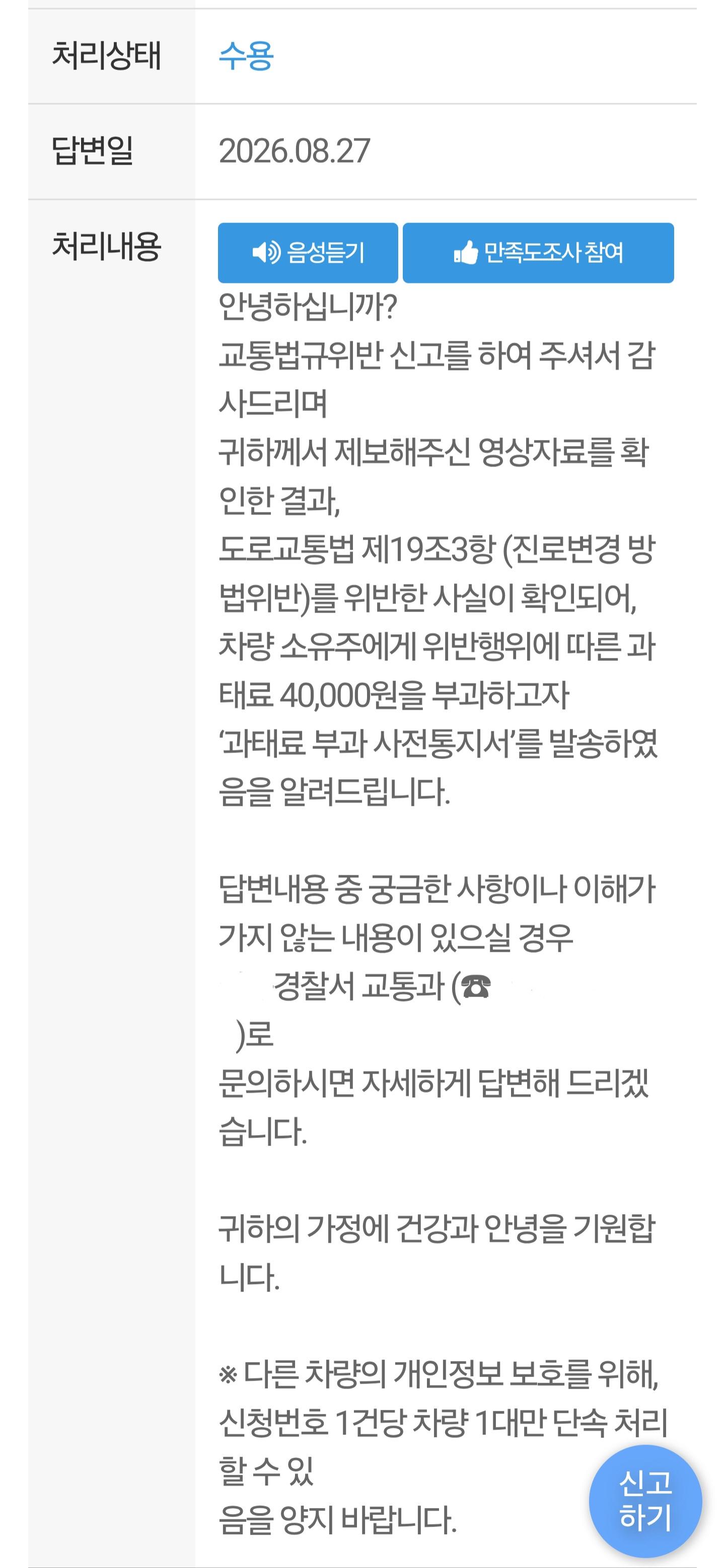Play the 음성듣기 audio reading
Viewport: 725px width, 1568px height.
(x=308, y=253)
